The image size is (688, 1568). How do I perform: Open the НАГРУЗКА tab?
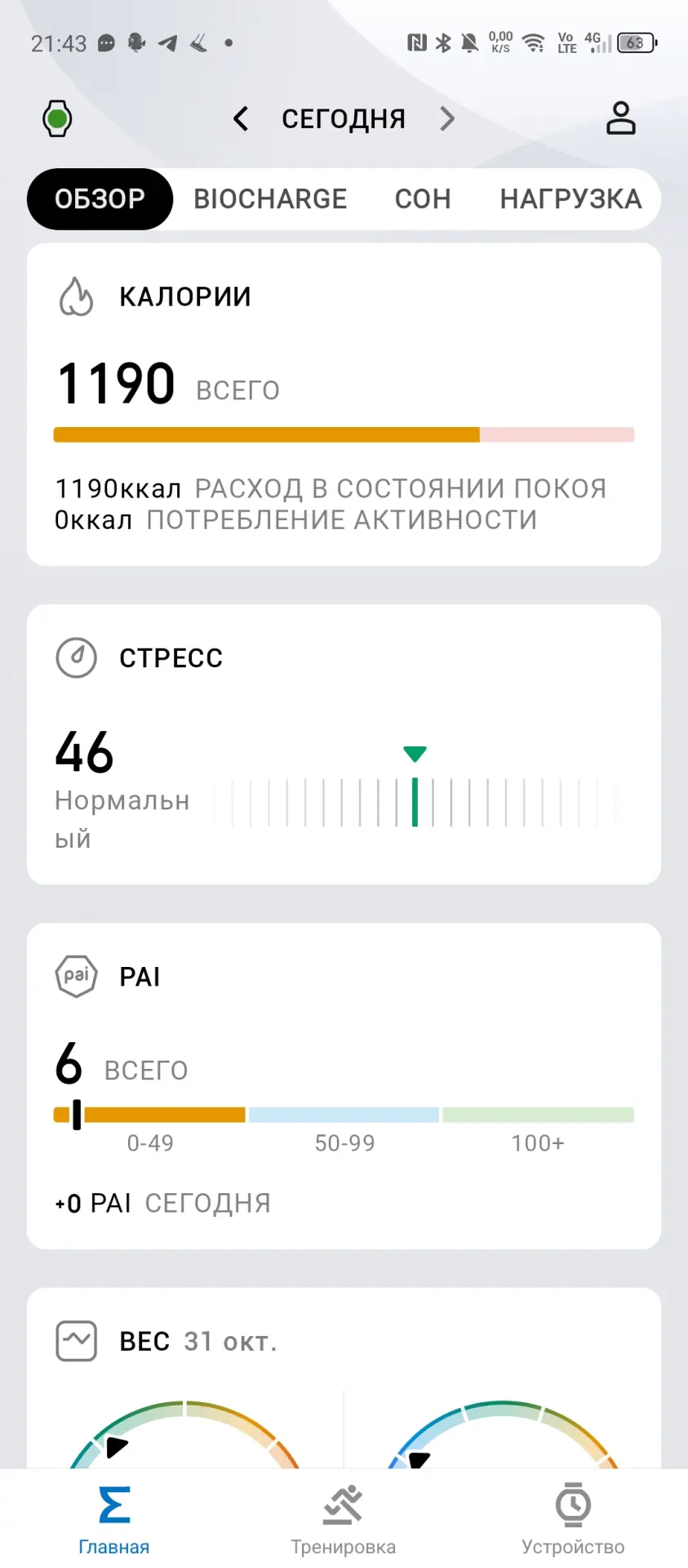coord(570,198)
